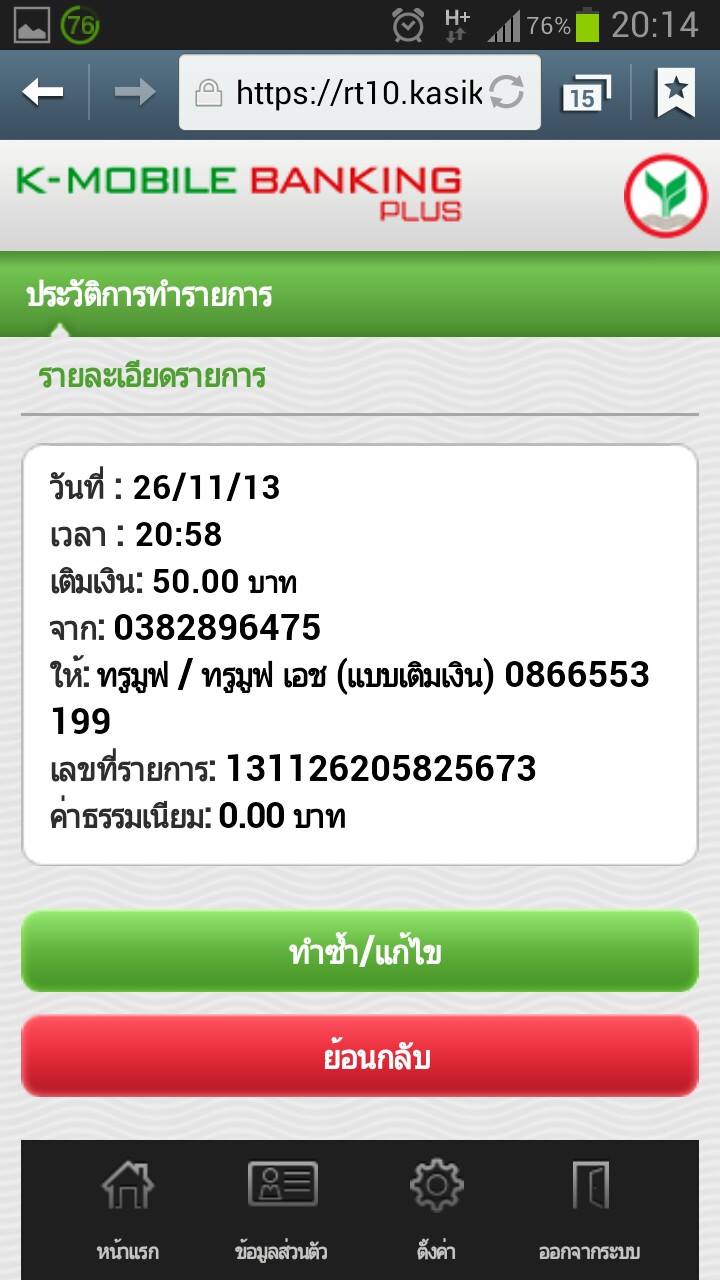This screenshot has width=720, height=1280.
Task: Tap the browser forward arrow
Action: pyautogui.click(x=134, y=93)
